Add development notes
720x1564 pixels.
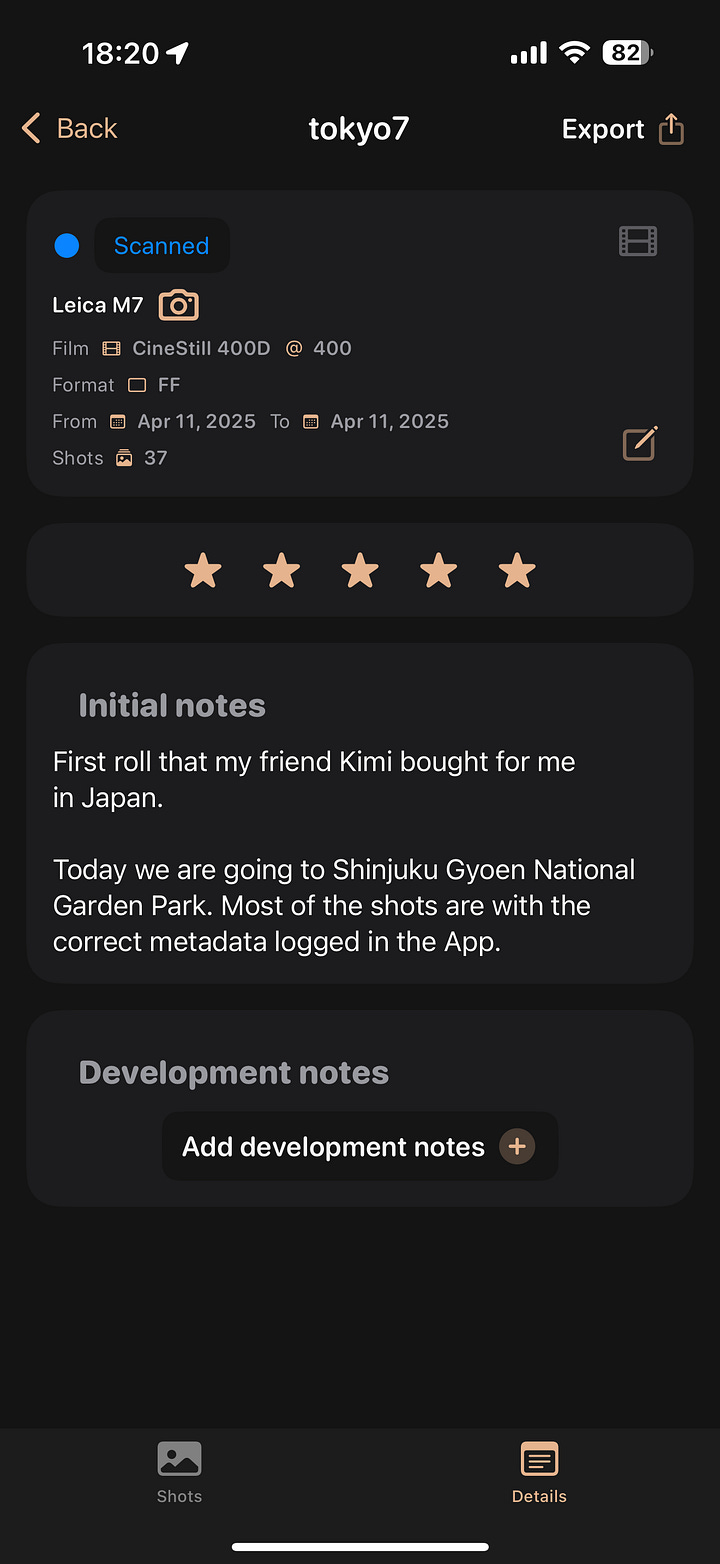(x=360, y=1146)
